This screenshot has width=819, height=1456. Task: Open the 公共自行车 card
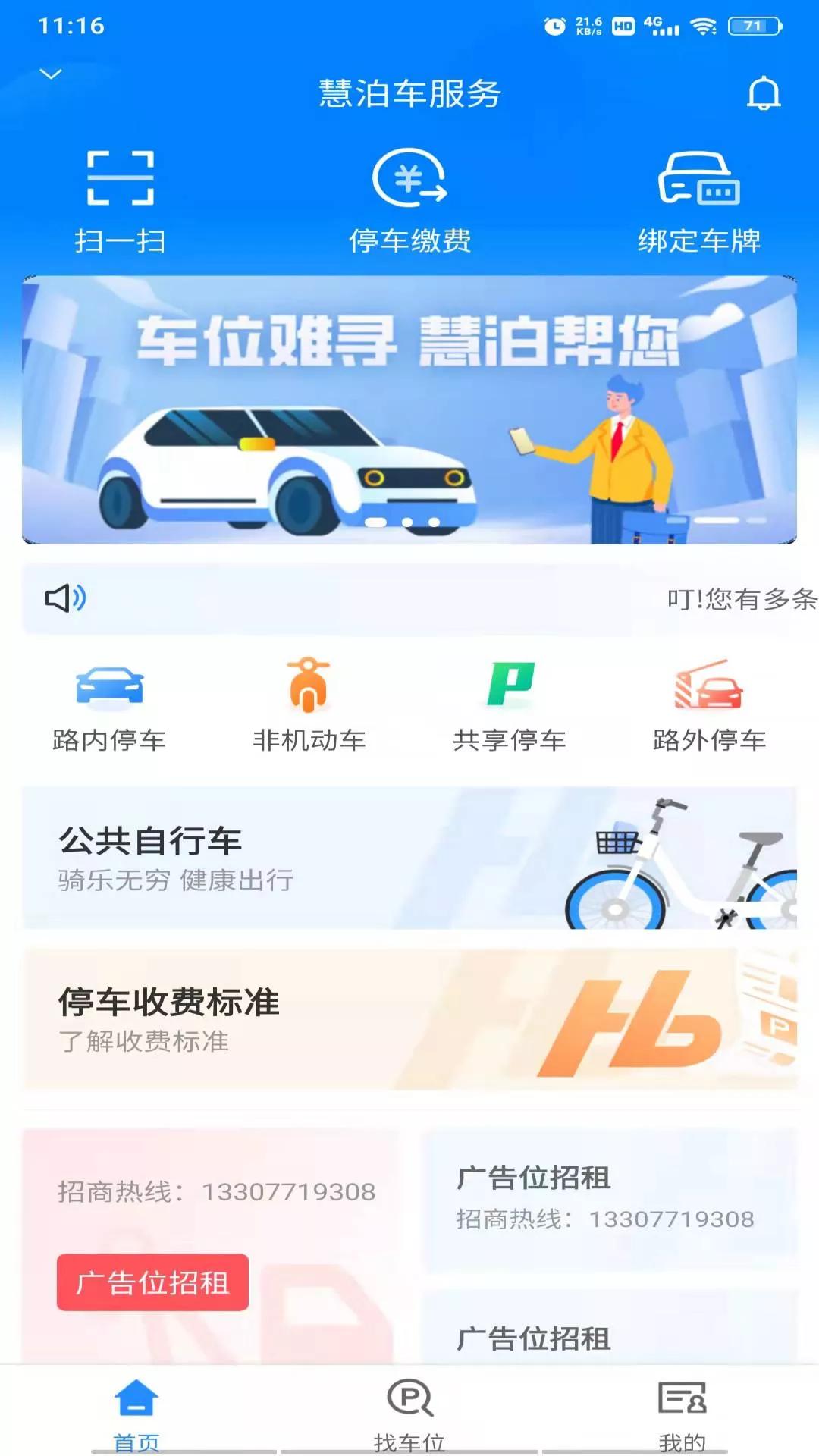409,858
